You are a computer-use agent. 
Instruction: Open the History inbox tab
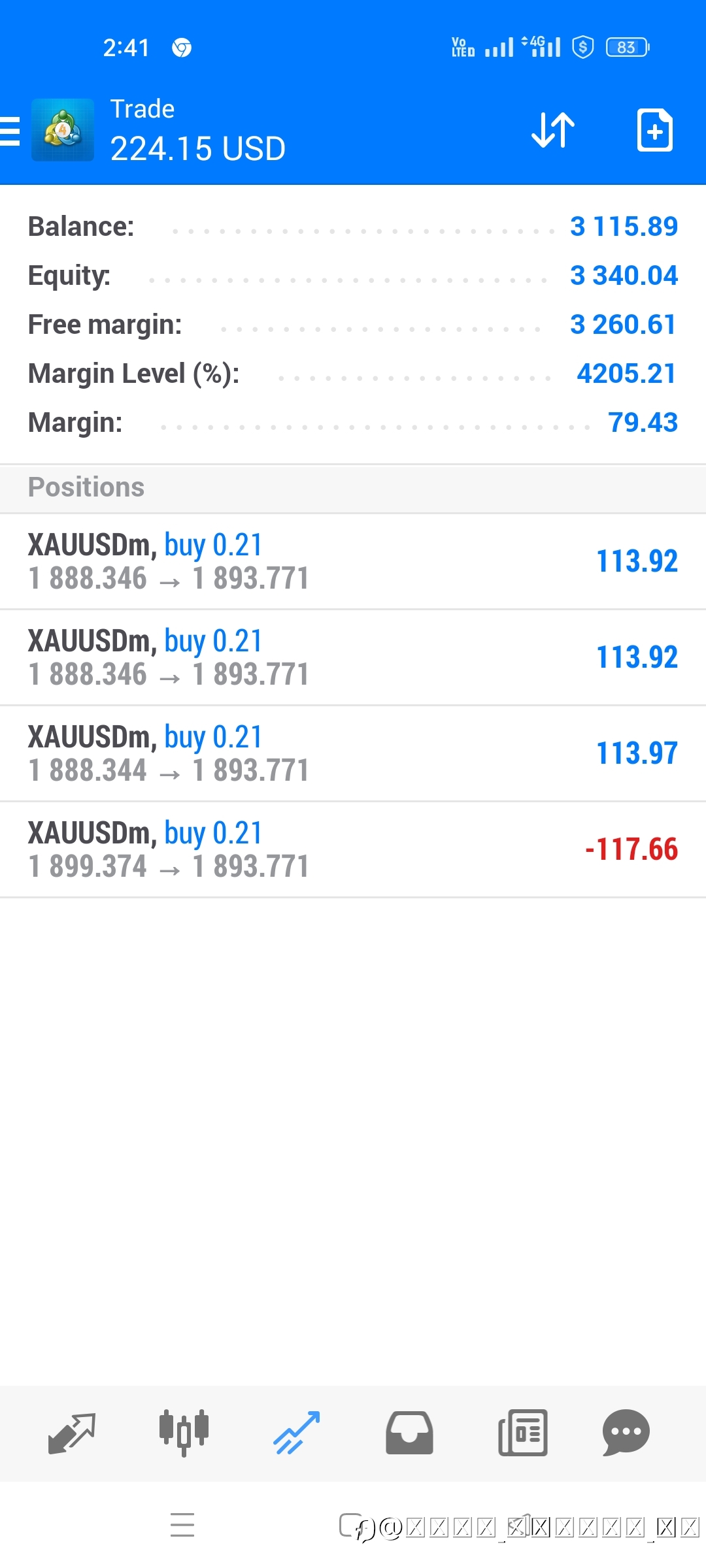coord(409,1433)
